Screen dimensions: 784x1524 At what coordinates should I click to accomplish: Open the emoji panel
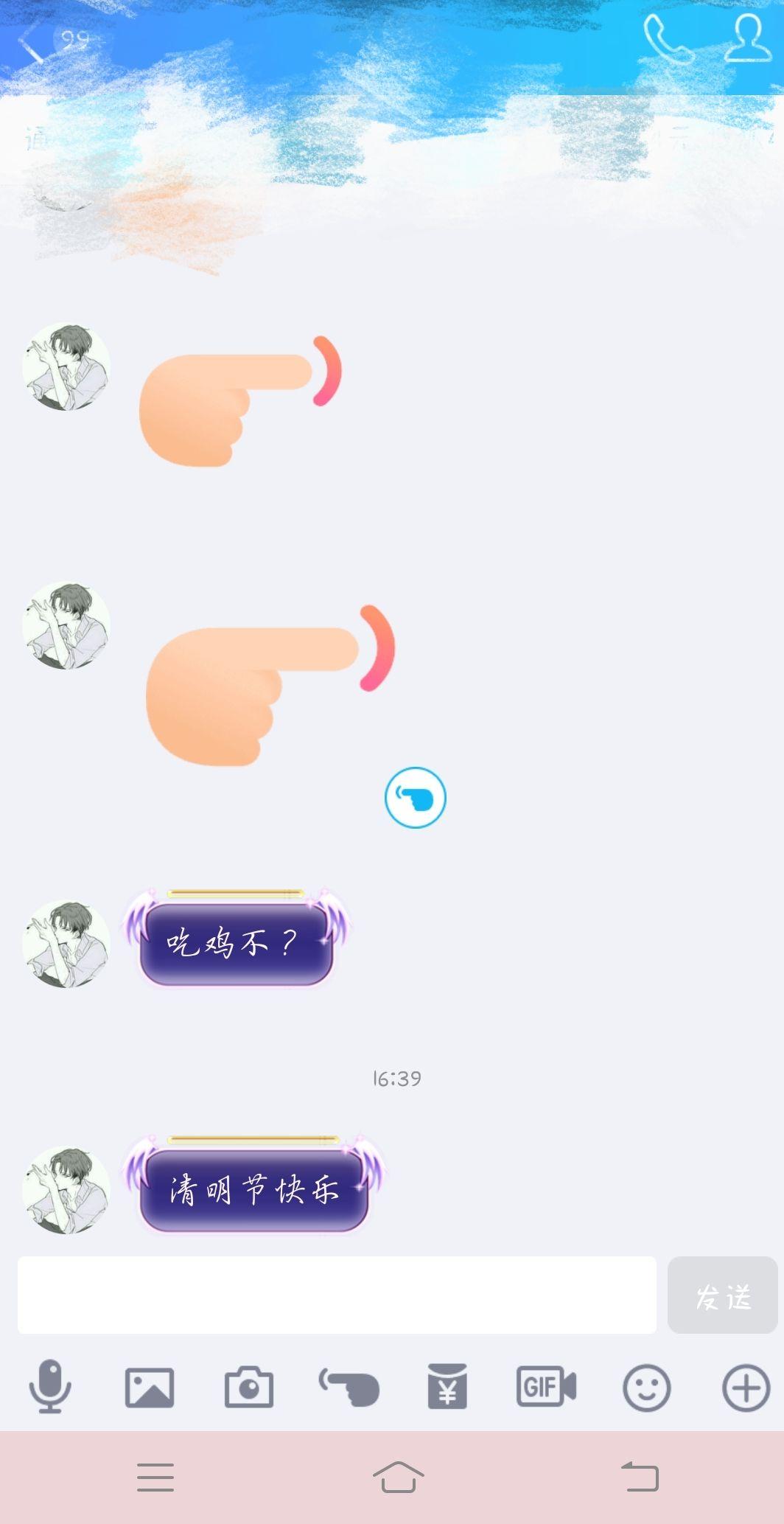coord(646,1388)
